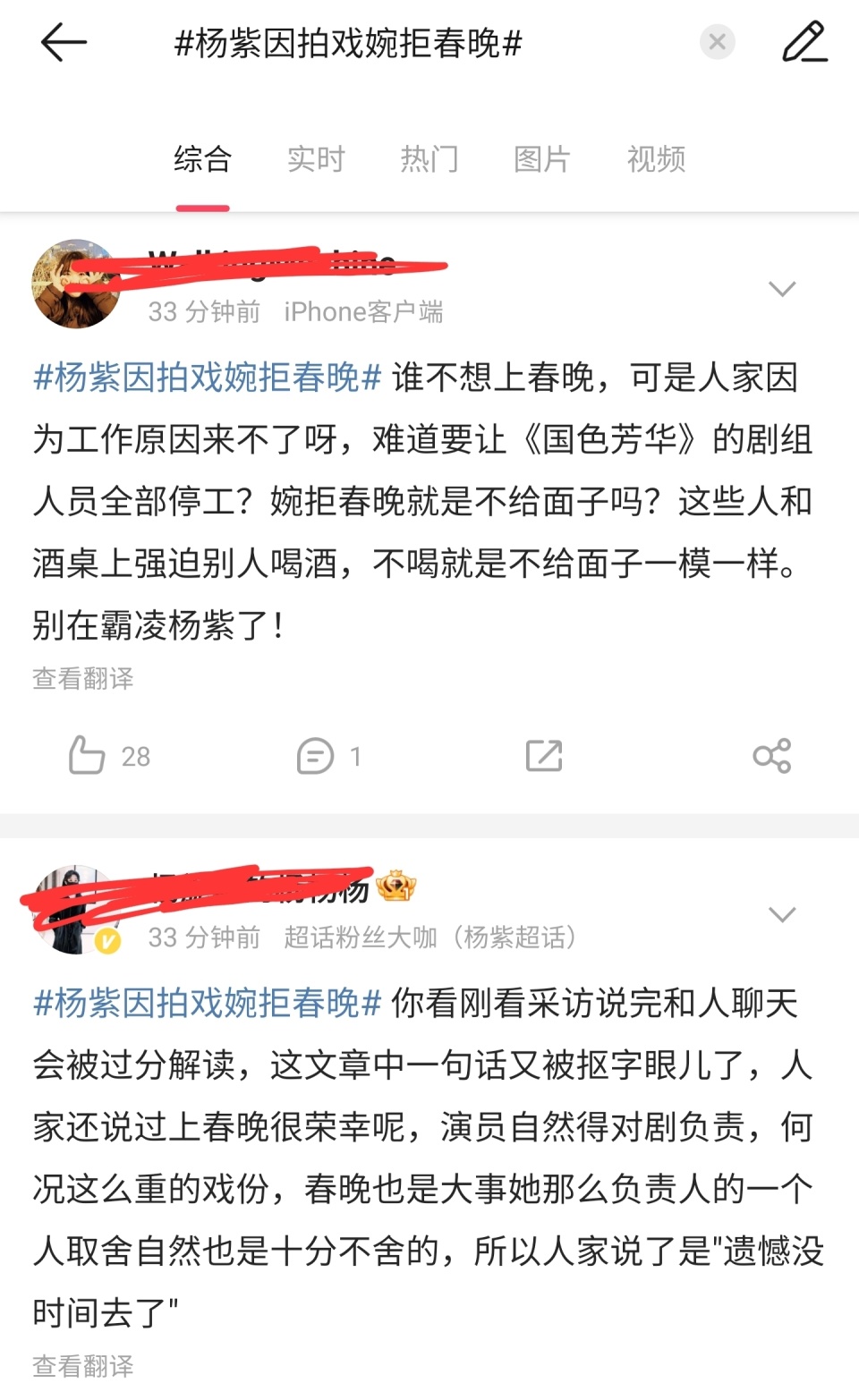
Task: Open comments on the post with 1 comment
Action: click(316, 756)
